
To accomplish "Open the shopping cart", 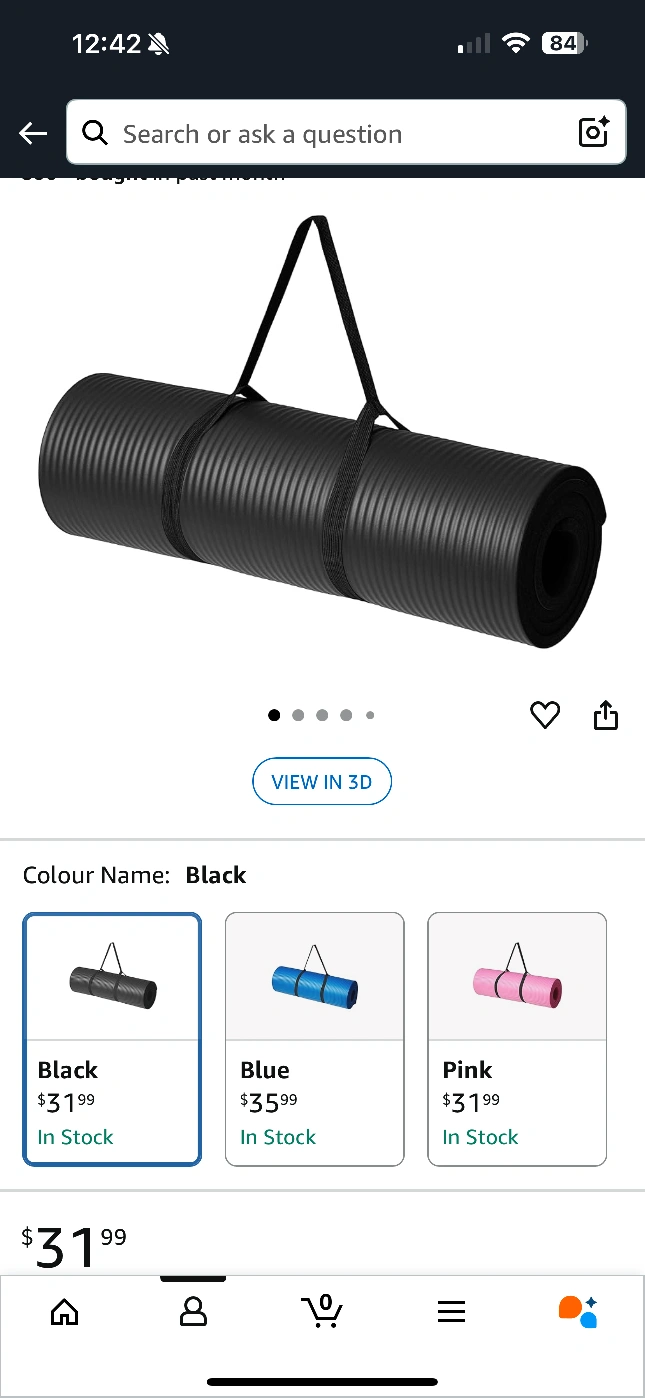I will point(322,1310).
